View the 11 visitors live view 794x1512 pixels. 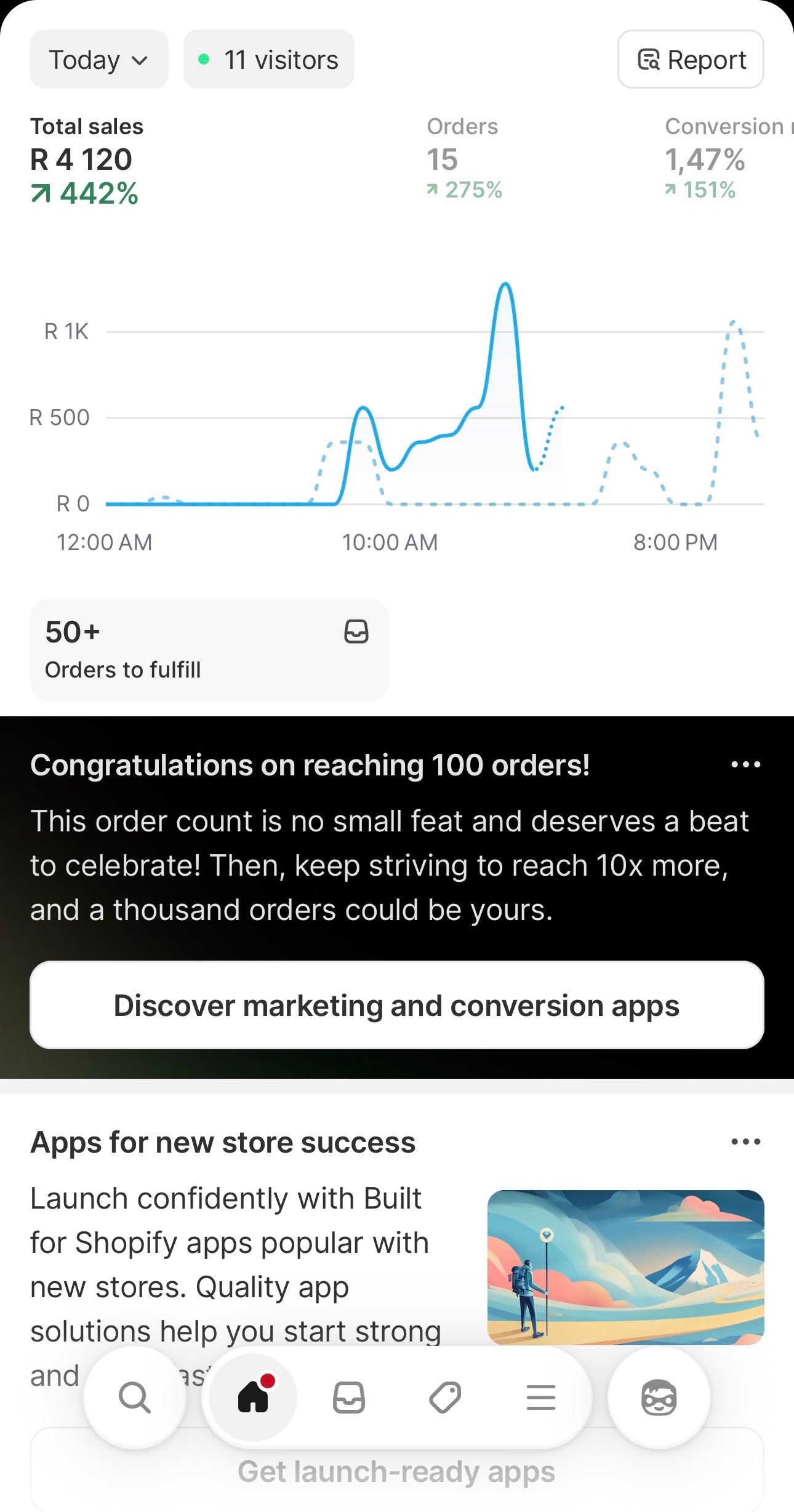268,60
